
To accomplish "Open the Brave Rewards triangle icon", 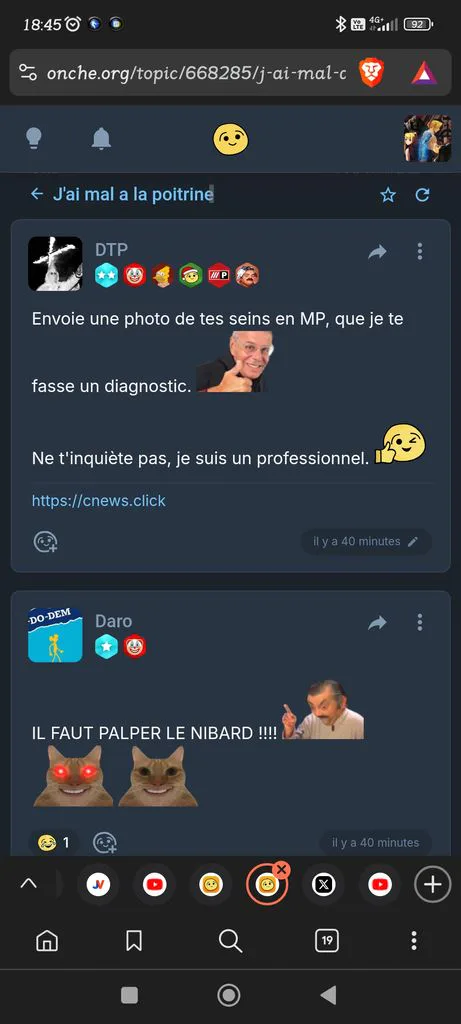I will tap(424, 72).
